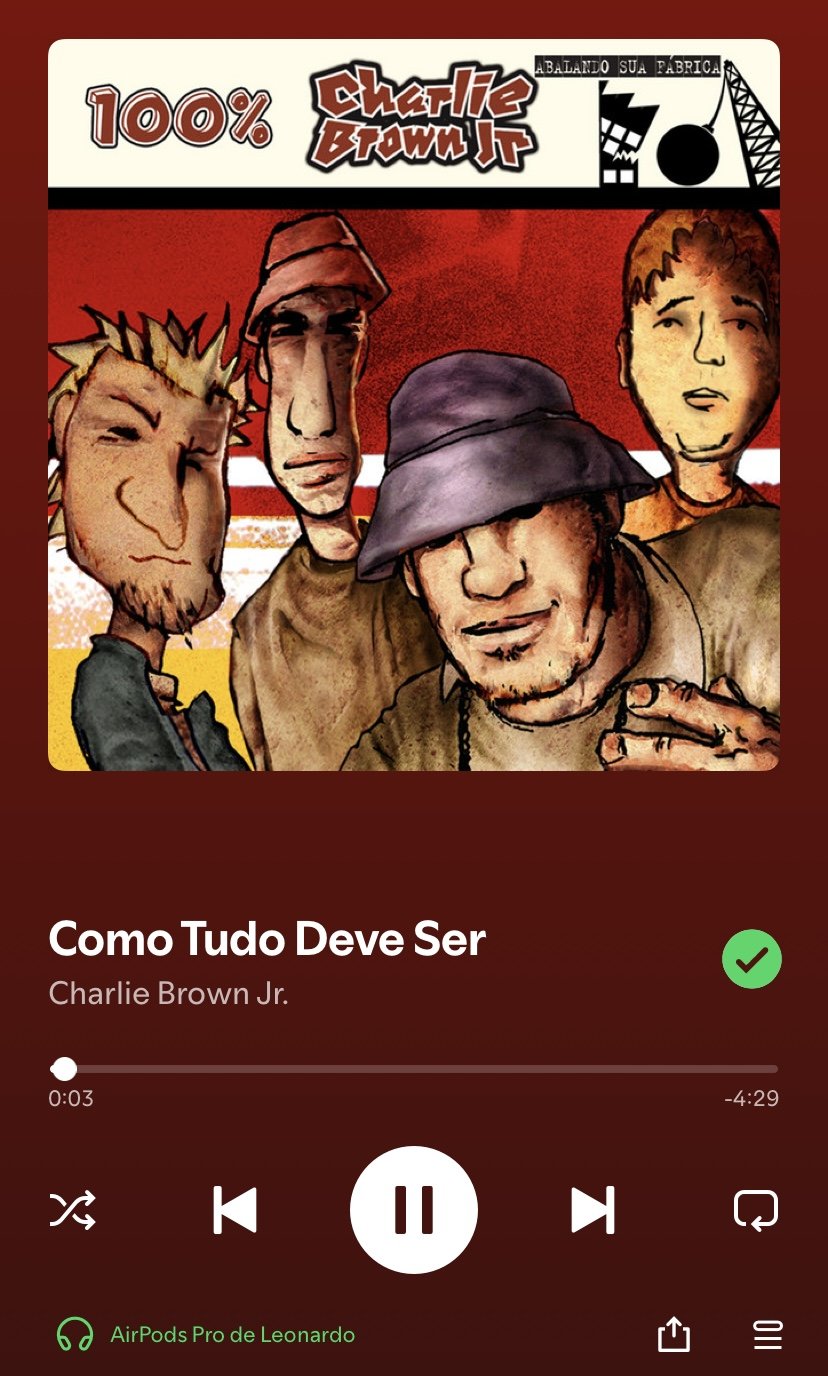The width and height of the screenshot is (828, 1376).
Task: Toggle the repeat mode
Action: click(x=755, y=1210)
